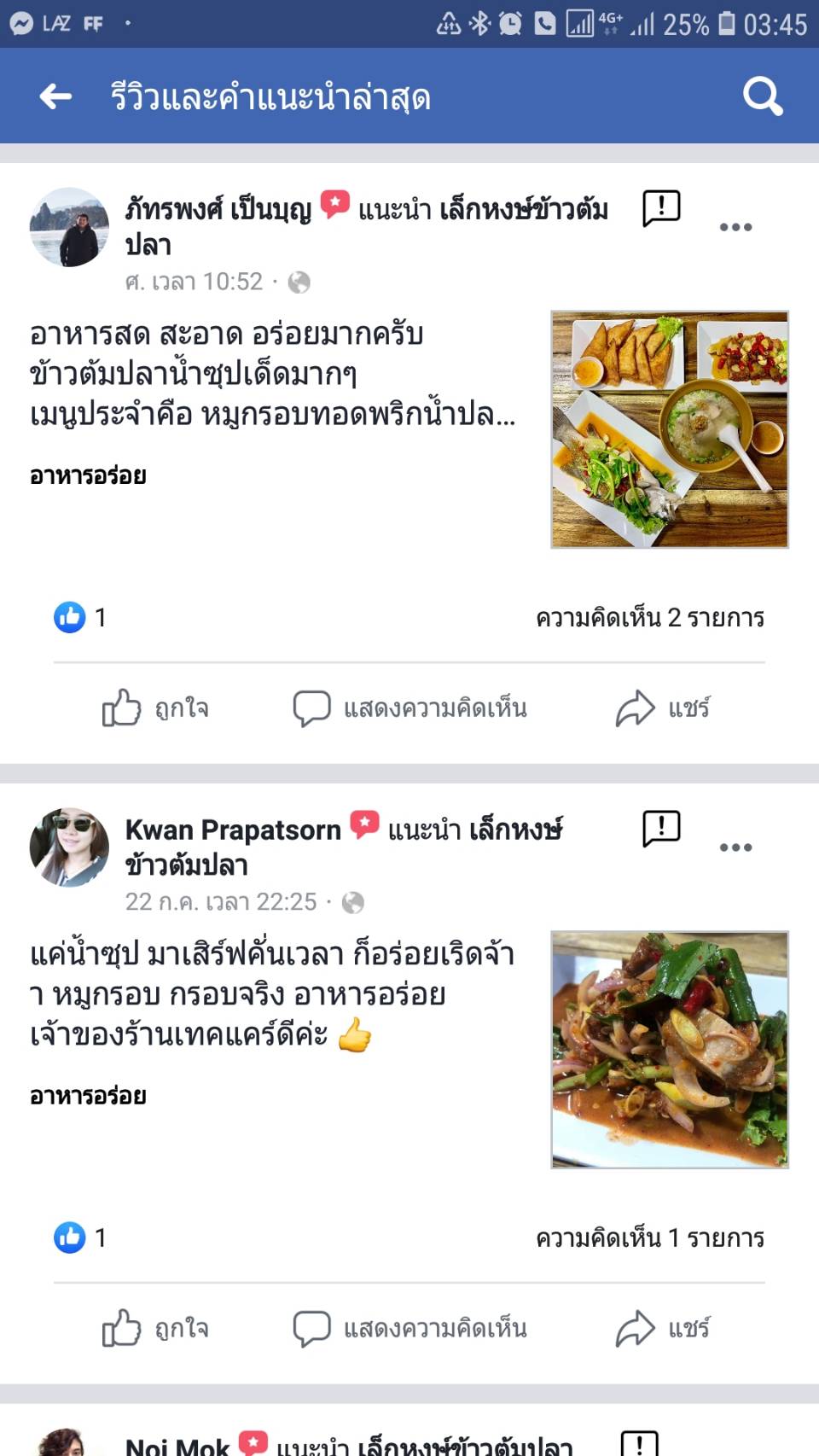
Task: Comment on Kwan Prapatsorn's review
Action: [409, 1329]
